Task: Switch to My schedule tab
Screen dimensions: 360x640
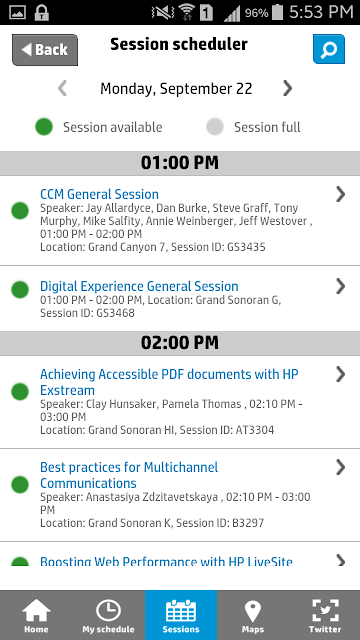Action: pos(108,615)
